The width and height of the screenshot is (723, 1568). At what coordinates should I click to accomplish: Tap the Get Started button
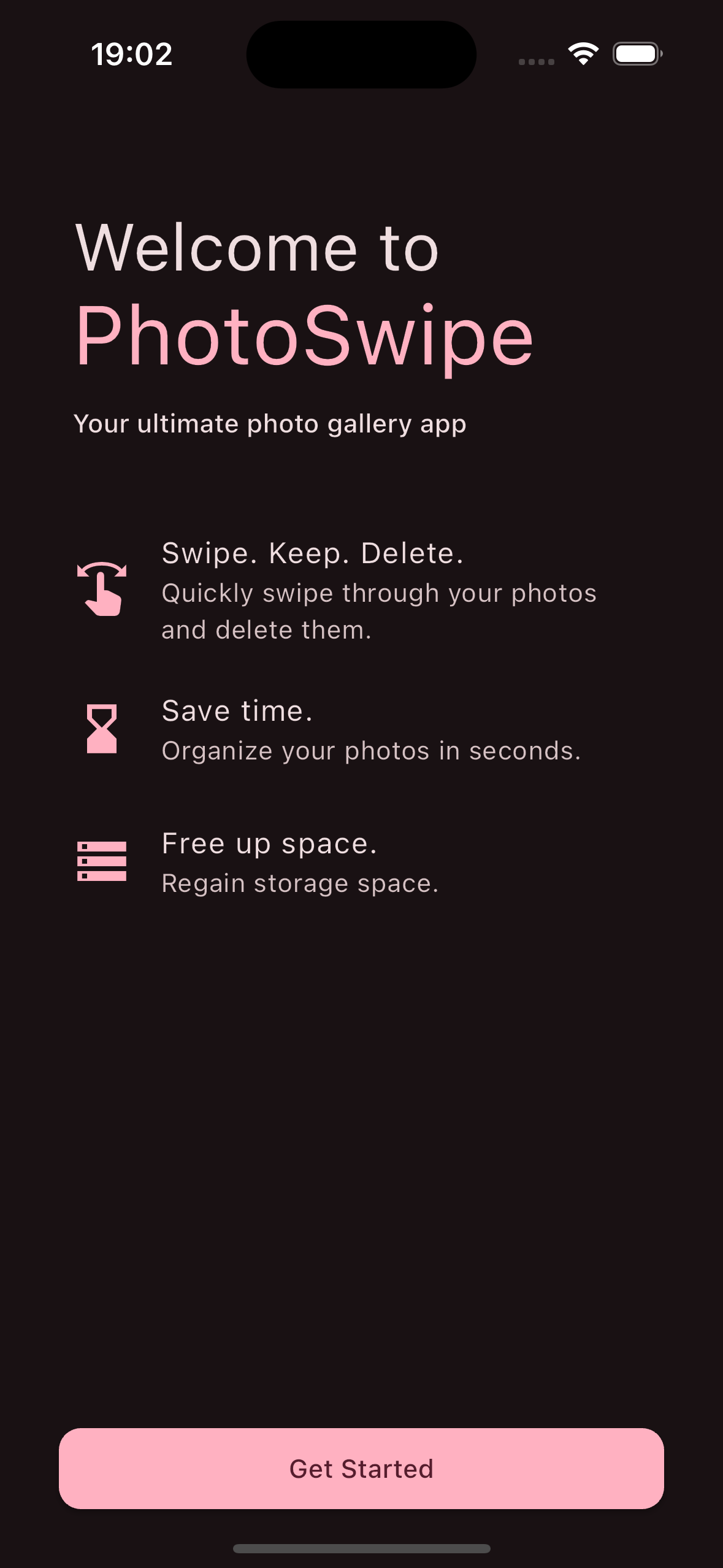coord(361,1468)
